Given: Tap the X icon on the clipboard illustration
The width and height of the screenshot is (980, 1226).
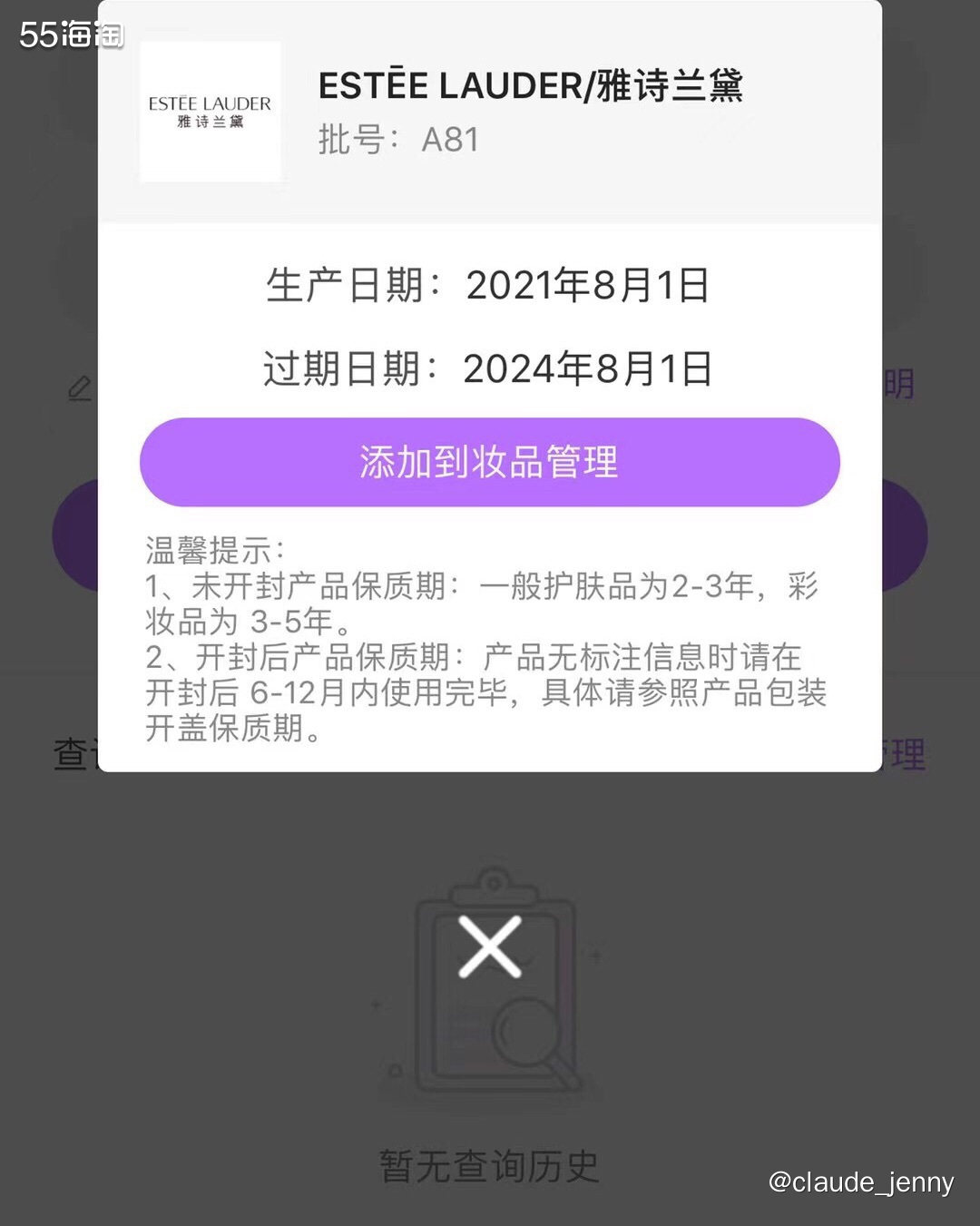Looking at the screenshot, I should tap(490, 946).
